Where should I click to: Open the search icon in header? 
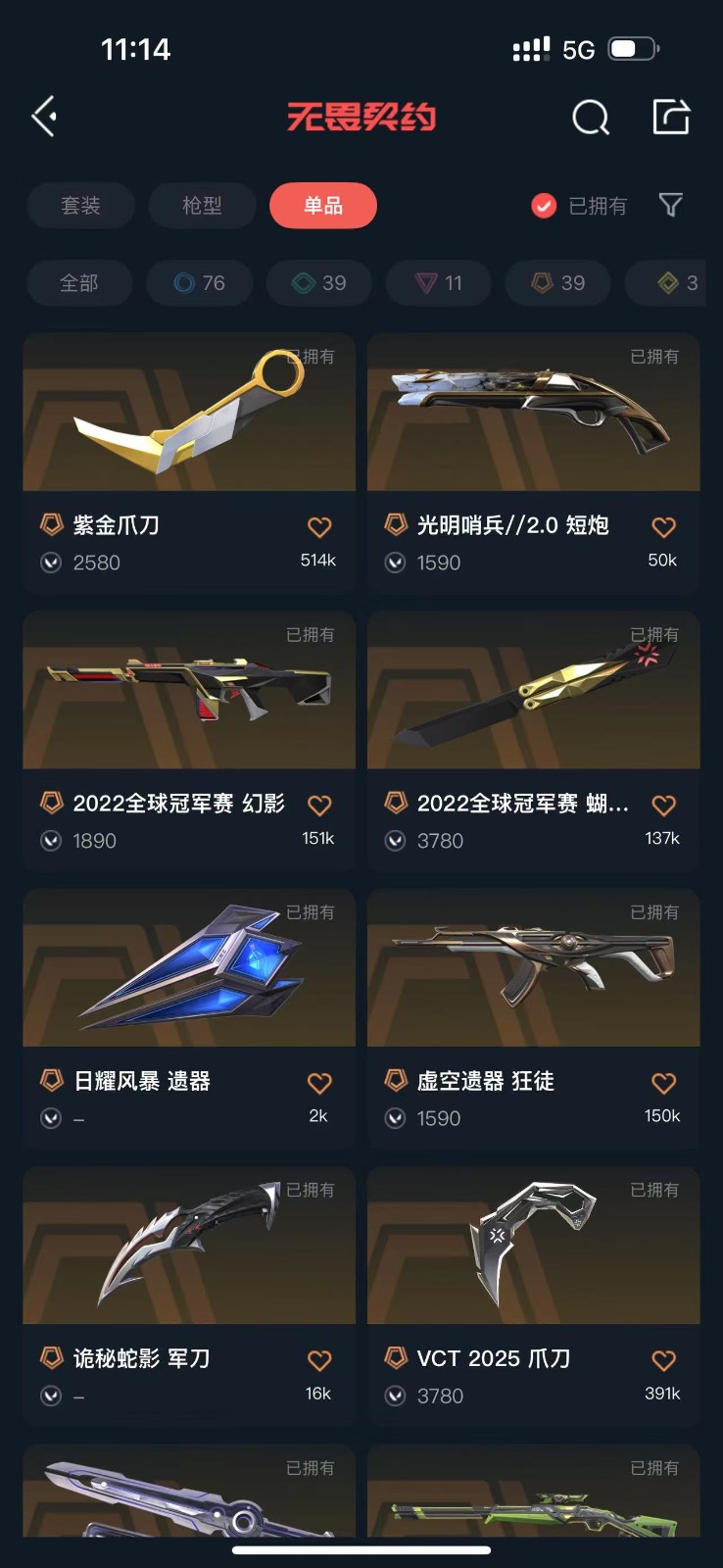click(x=590, y=118)
